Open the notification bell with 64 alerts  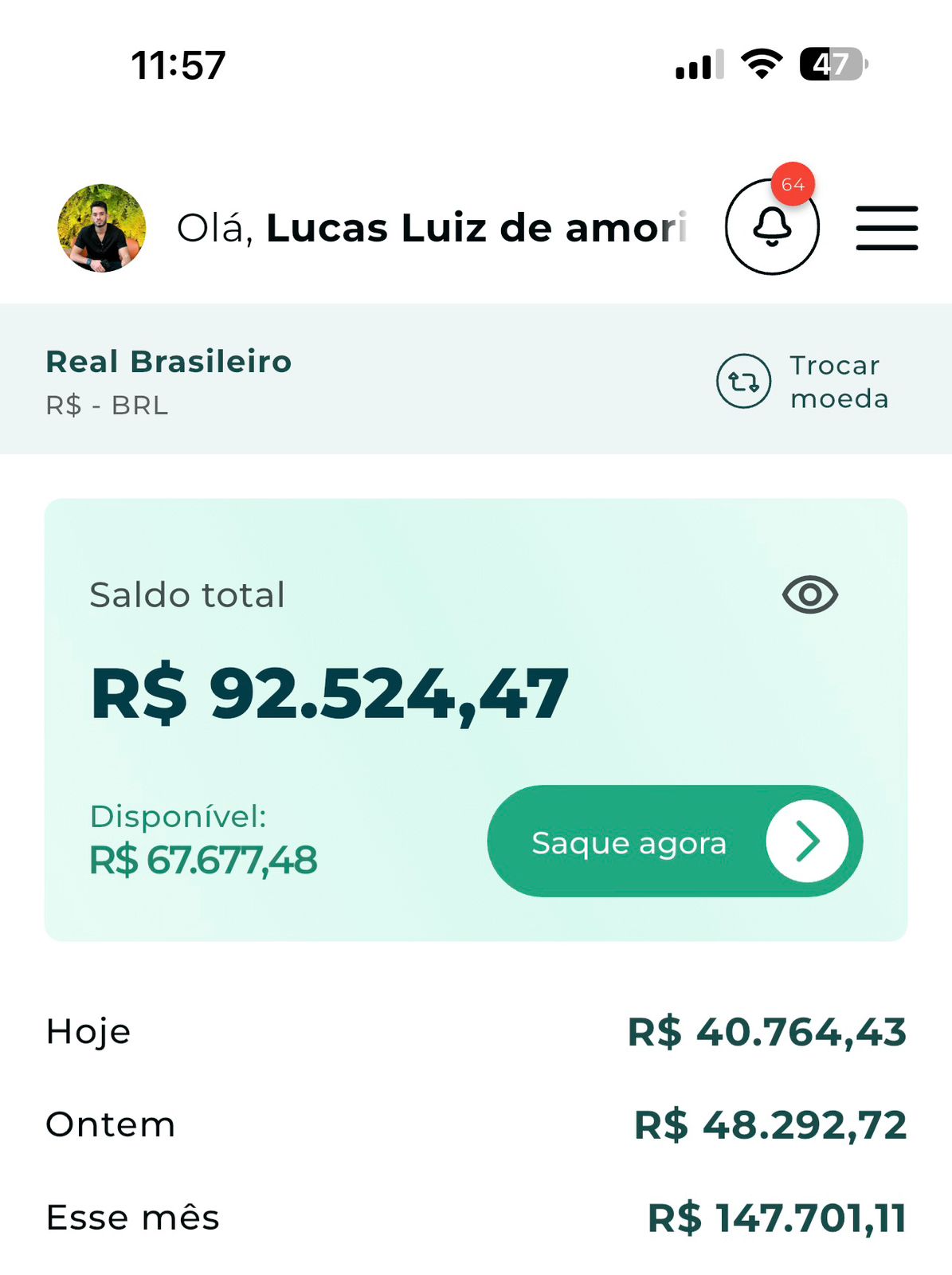(770, 227)
